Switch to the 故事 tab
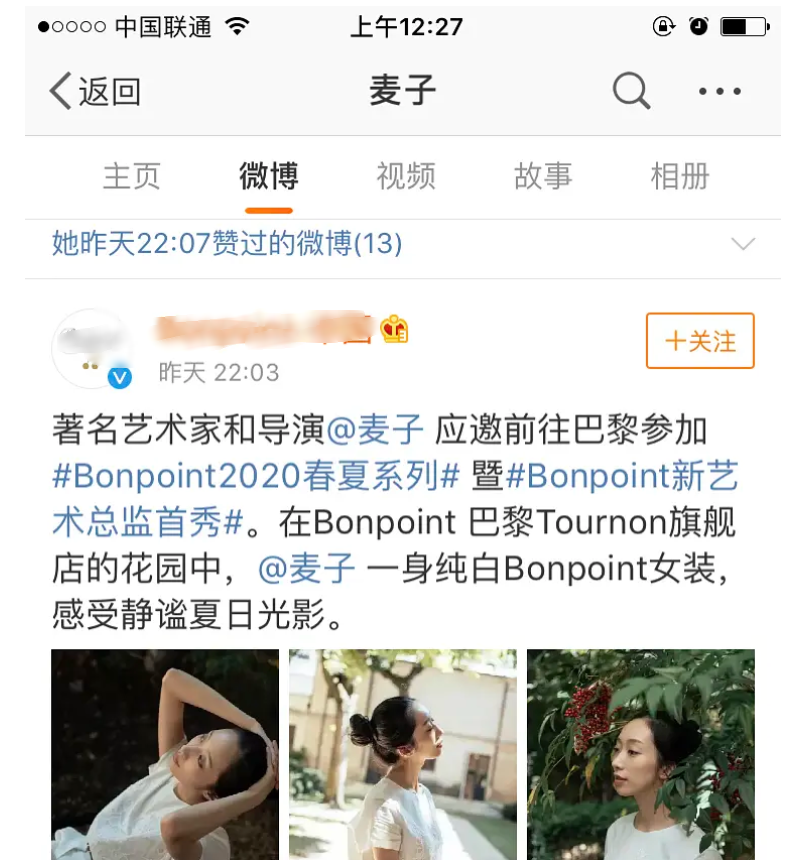789x860 pixels. 544,176
